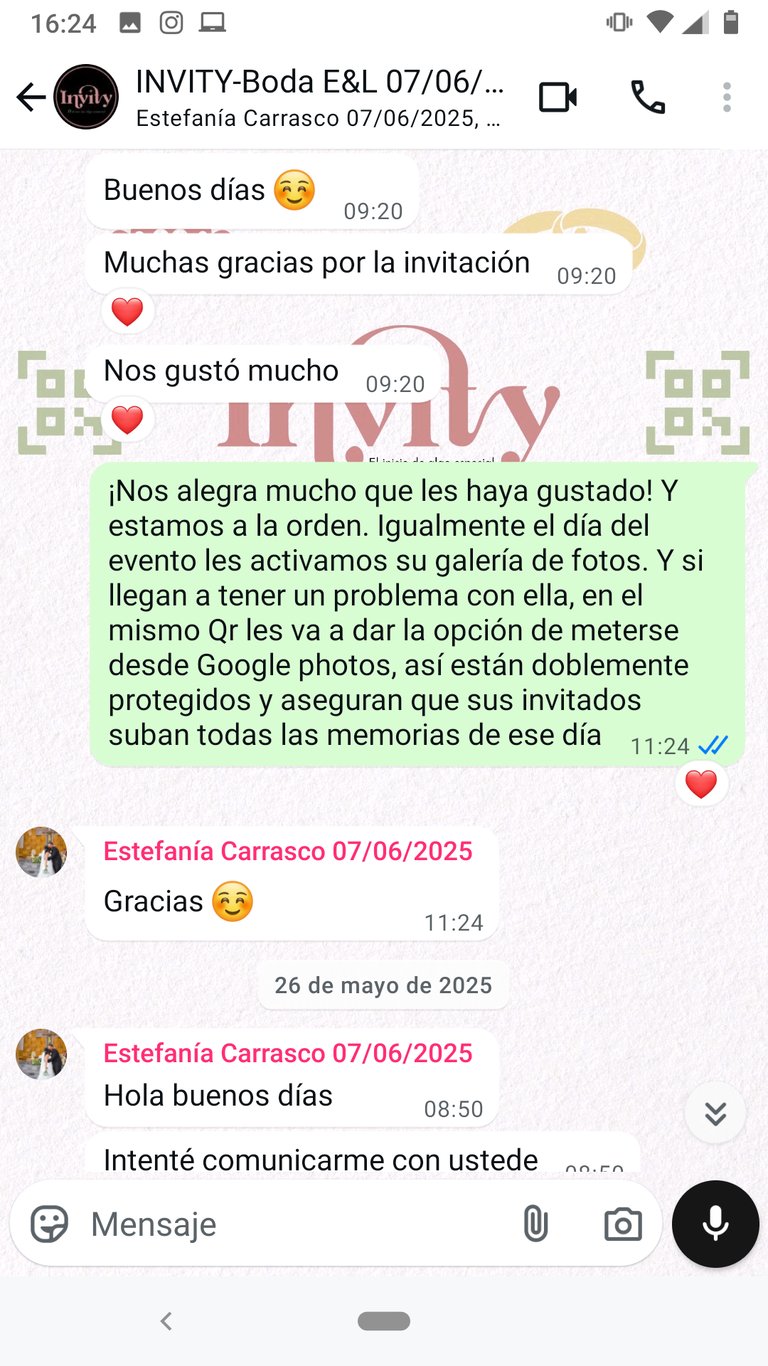
Task: View heart reaction under 'Nos gustó mucho'
Action: pos(127,421)
